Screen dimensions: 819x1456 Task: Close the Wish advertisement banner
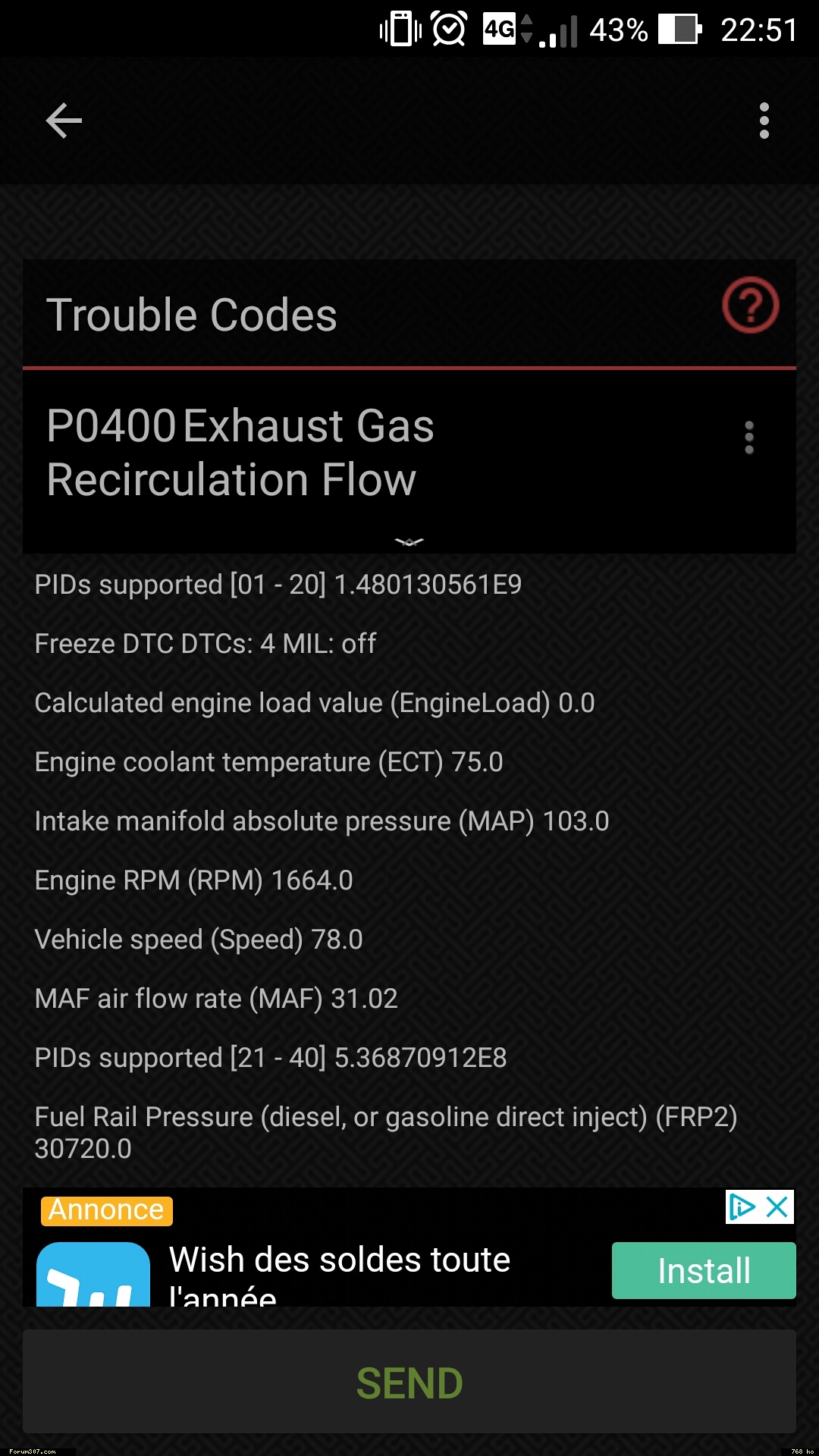778,1207
